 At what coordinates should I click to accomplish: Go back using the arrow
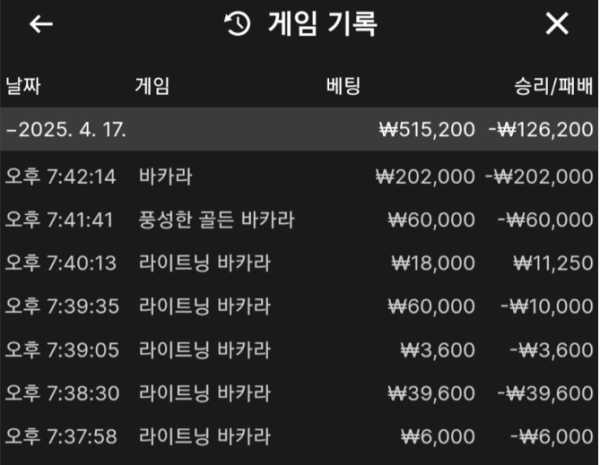coord(41,25)
